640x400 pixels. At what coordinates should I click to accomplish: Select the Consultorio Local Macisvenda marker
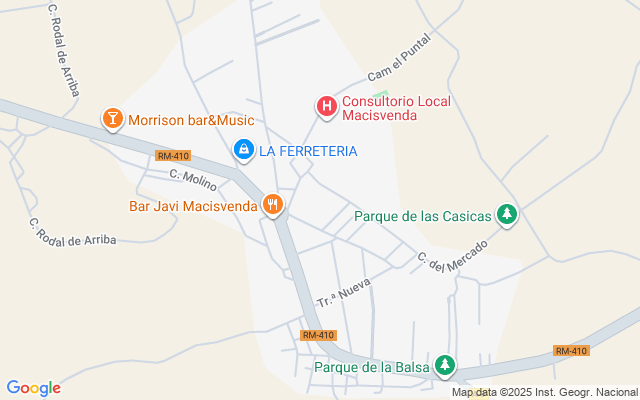[327, 107]
